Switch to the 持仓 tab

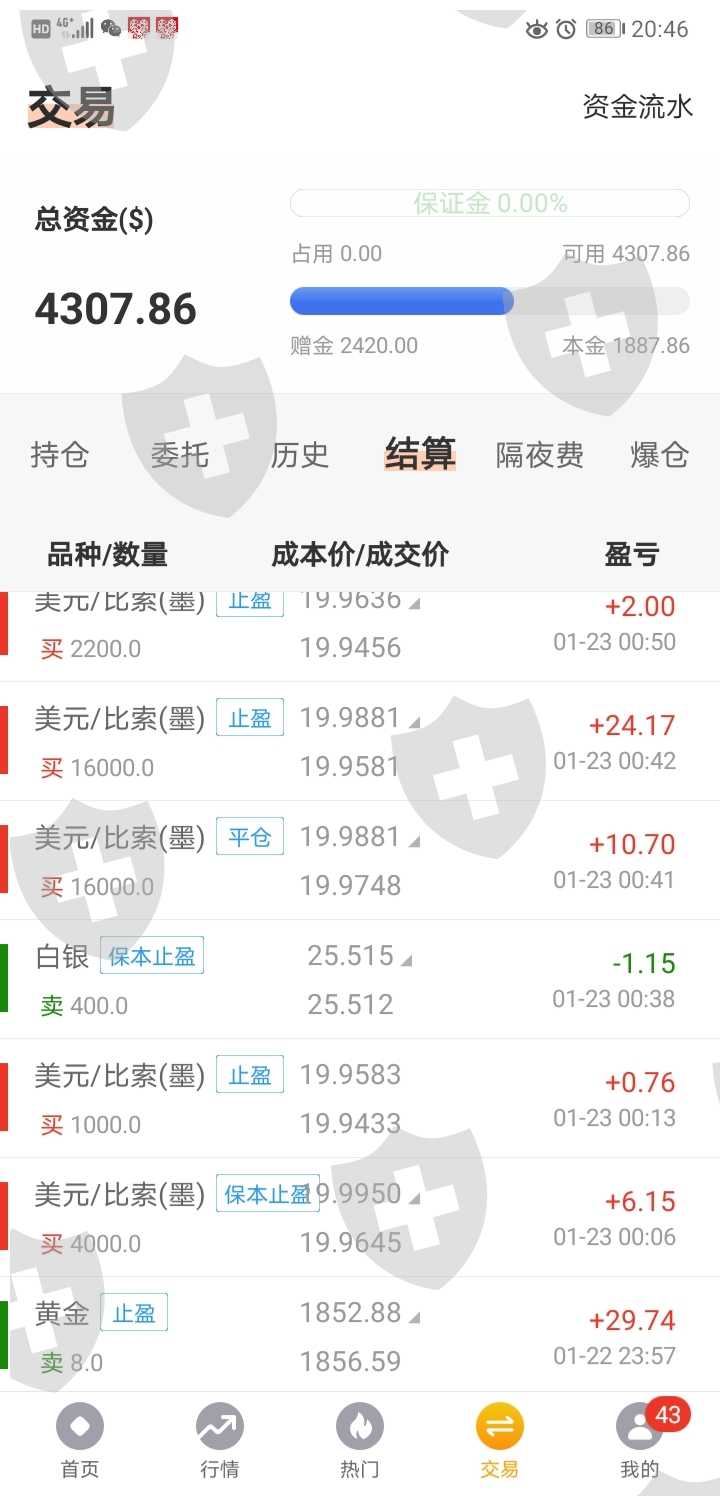60,455
